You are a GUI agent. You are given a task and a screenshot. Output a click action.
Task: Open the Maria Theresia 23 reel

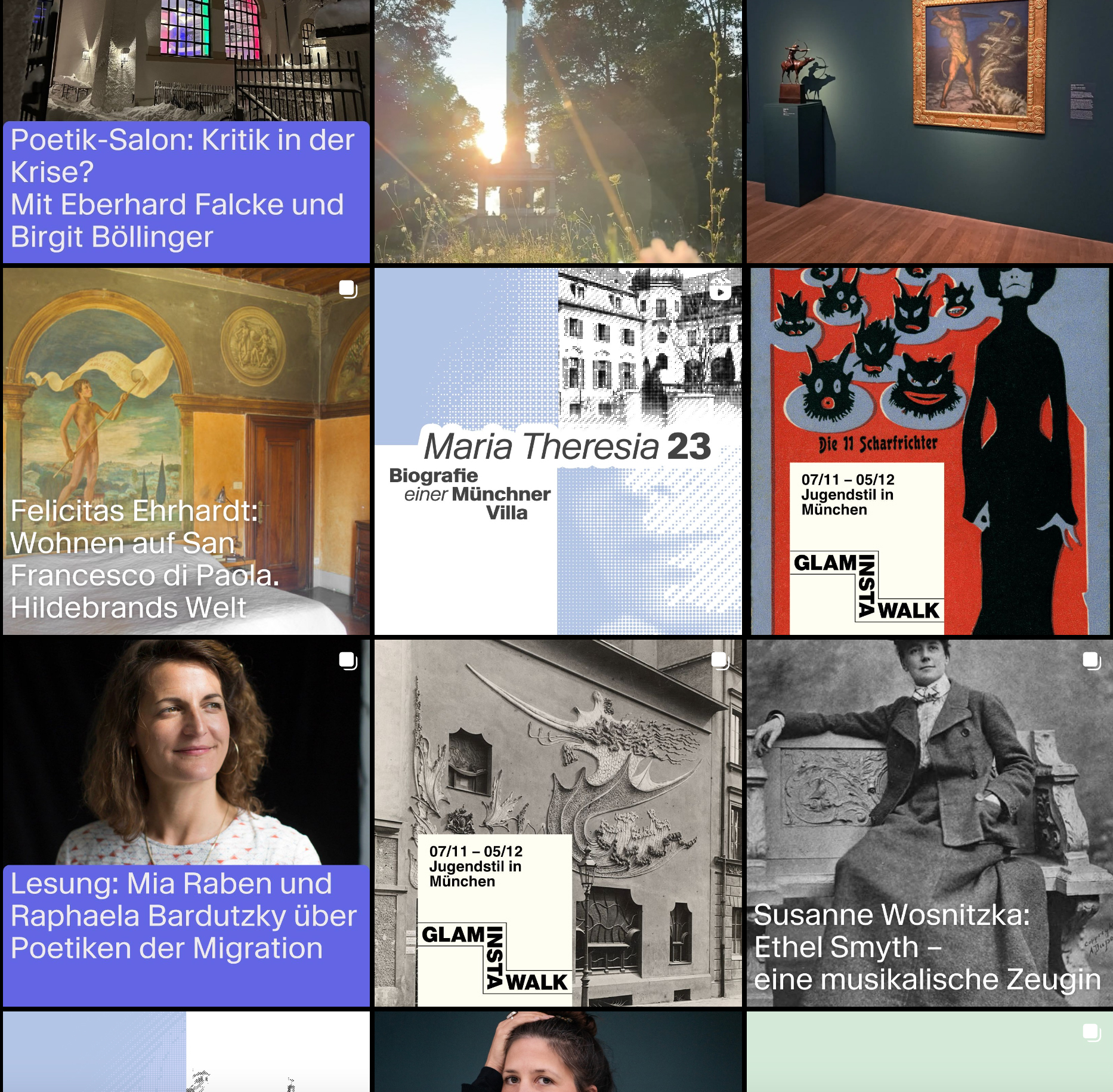[558, 451]
